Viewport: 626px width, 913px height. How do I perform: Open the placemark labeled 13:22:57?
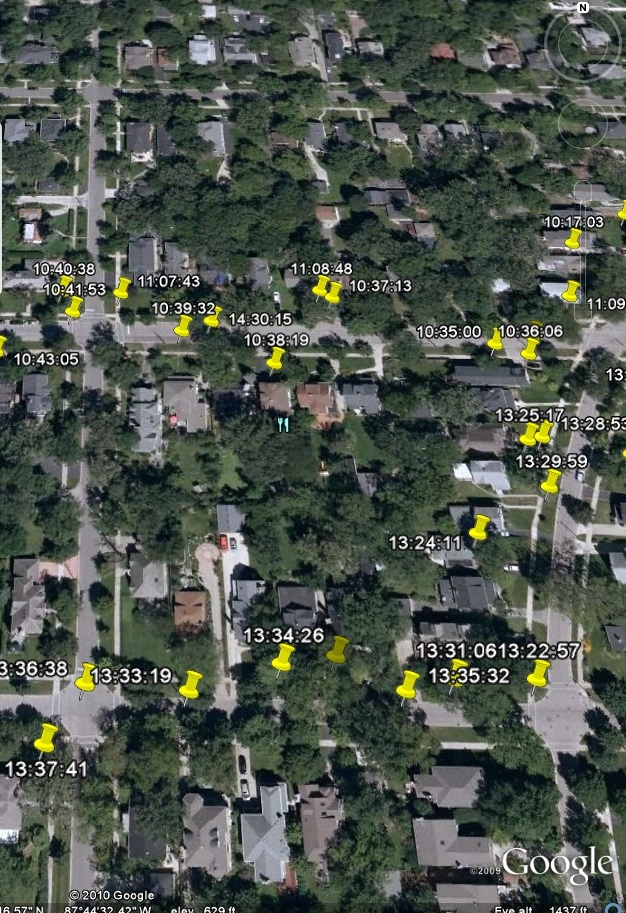[538, 673]
